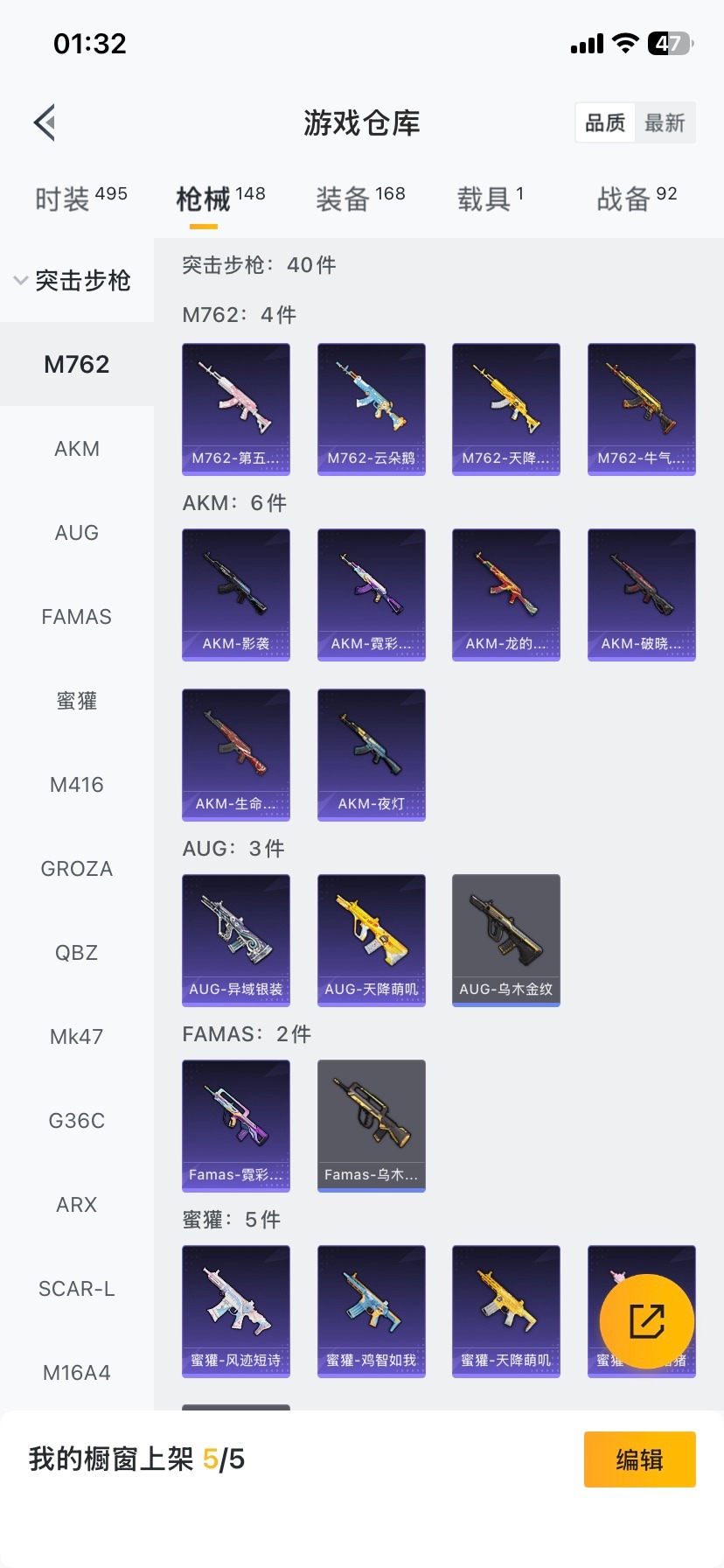Open the AUG-异域银装 skin
The height and width of the screenshot is (1568, 724).
point(236,940)
